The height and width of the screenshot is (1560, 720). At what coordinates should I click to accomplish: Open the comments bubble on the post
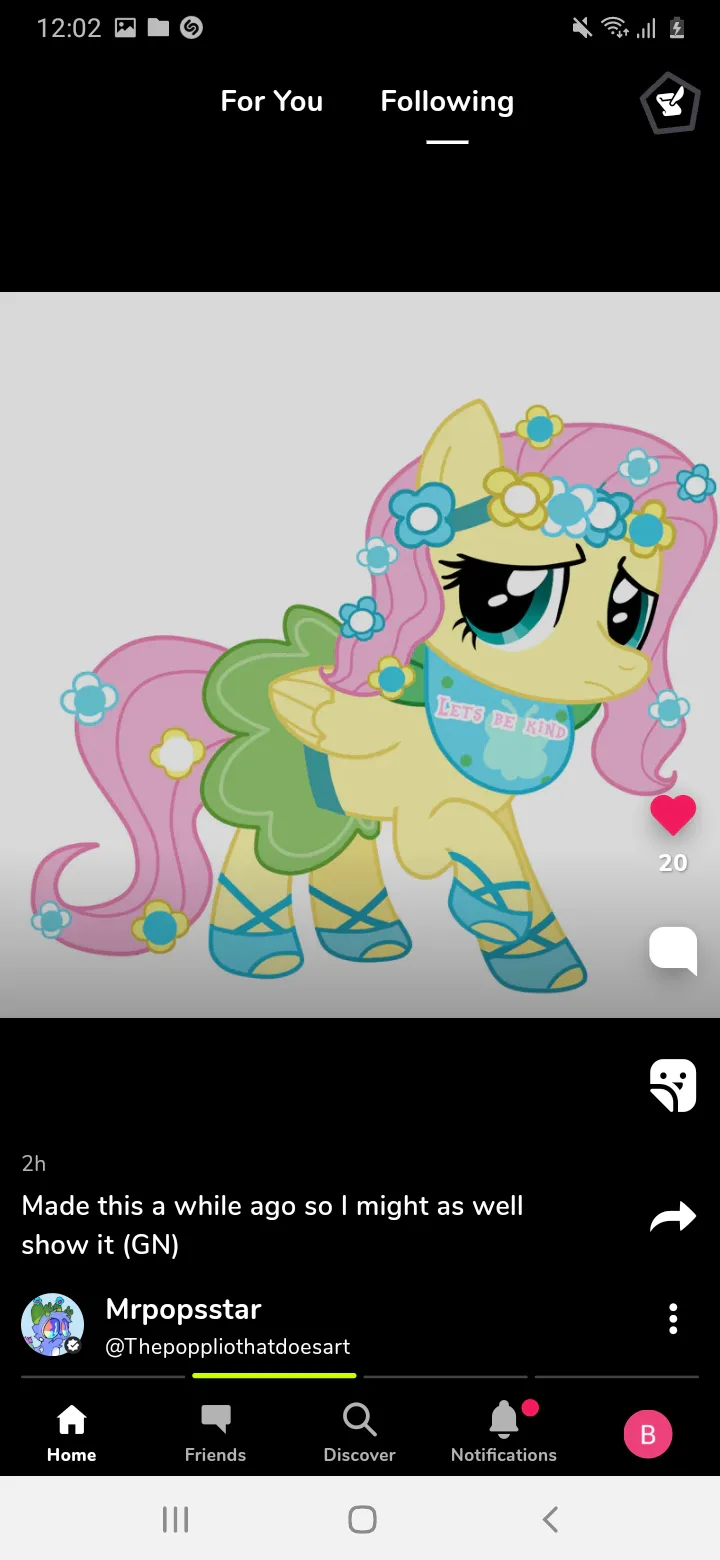673,950
